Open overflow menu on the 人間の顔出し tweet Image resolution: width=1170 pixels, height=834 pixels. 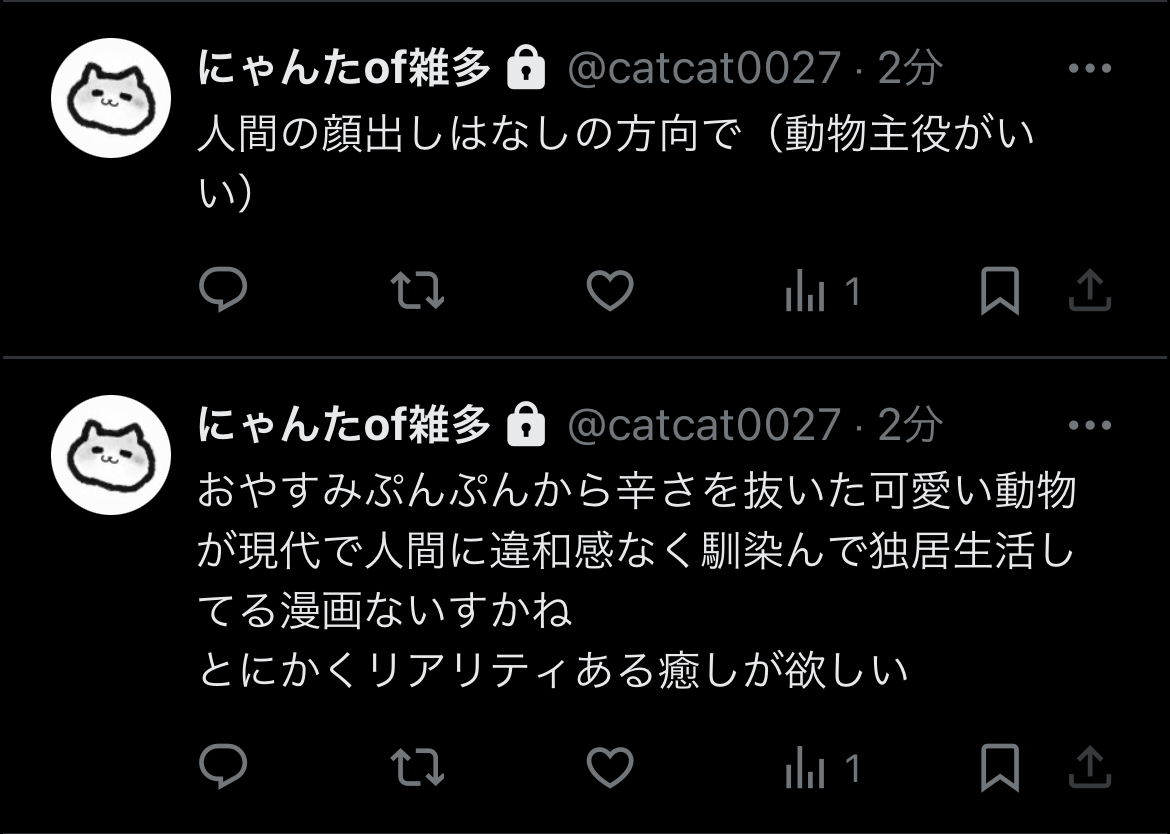tap(1091, 68)
